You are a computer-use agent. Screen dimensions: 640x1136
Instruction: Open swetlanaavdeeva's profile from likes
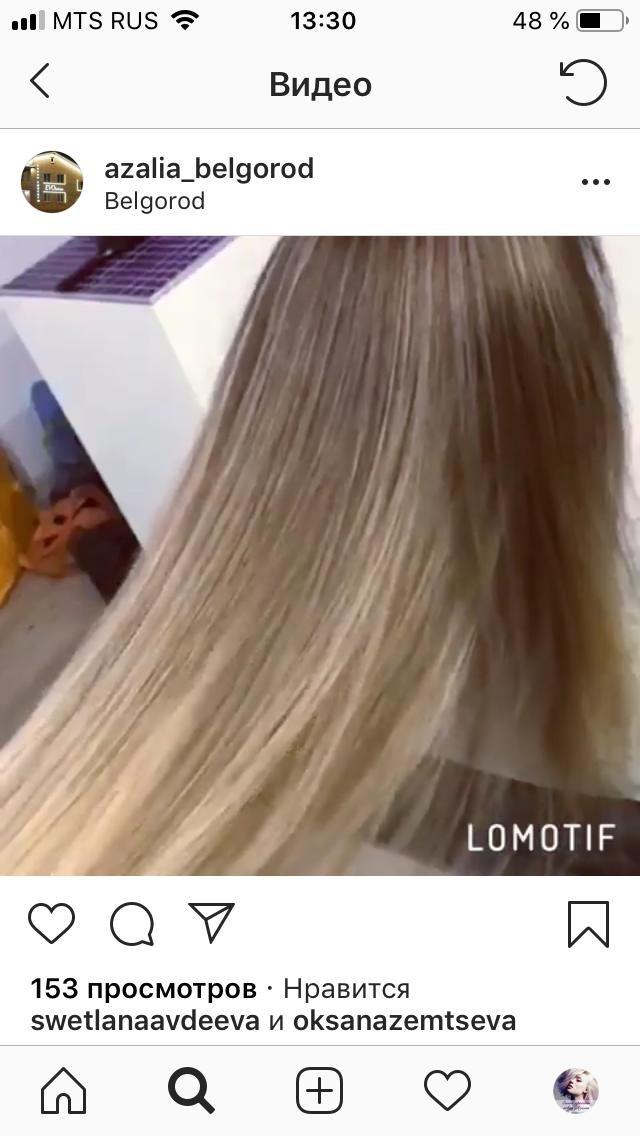pos(145,1021)
